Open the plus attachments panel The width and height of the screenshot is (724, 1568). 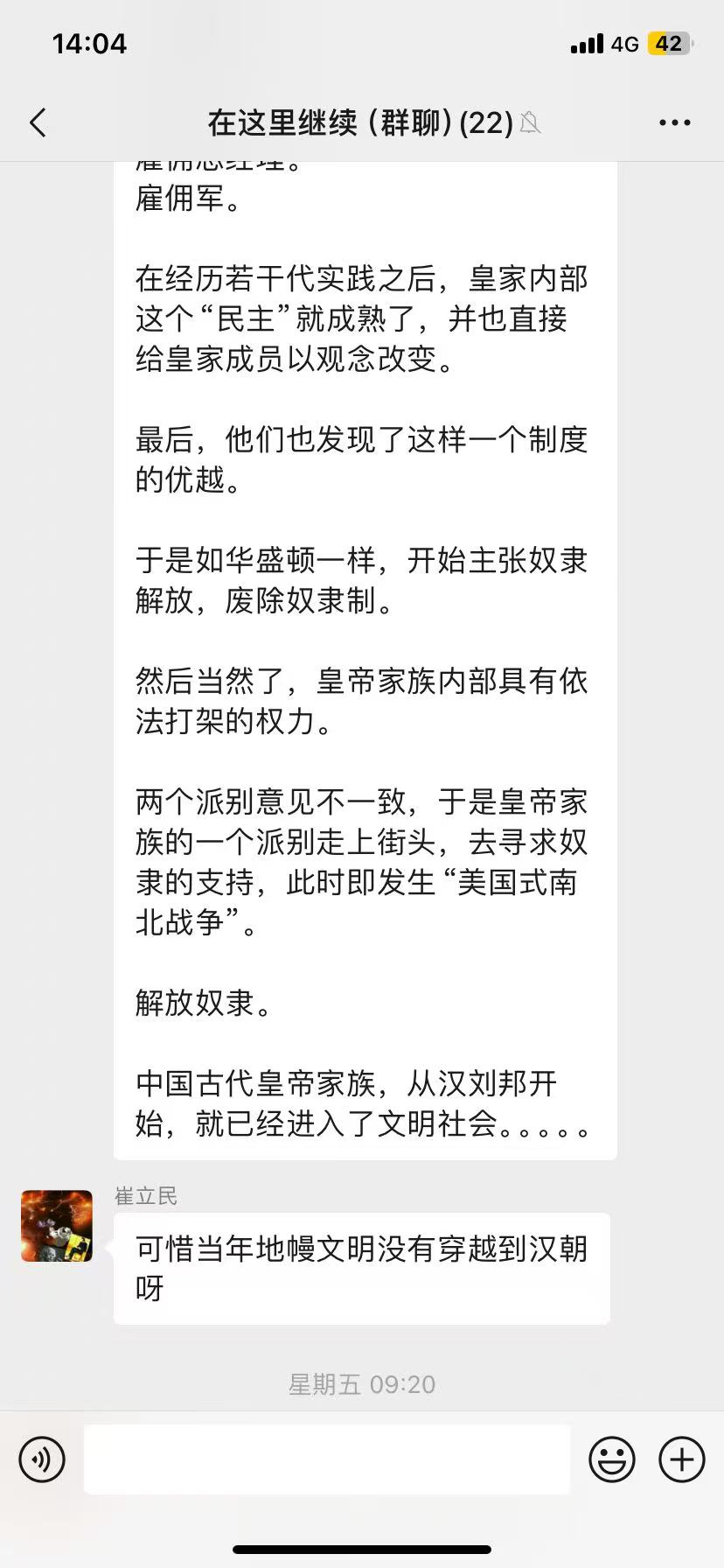coord(681,1459)
